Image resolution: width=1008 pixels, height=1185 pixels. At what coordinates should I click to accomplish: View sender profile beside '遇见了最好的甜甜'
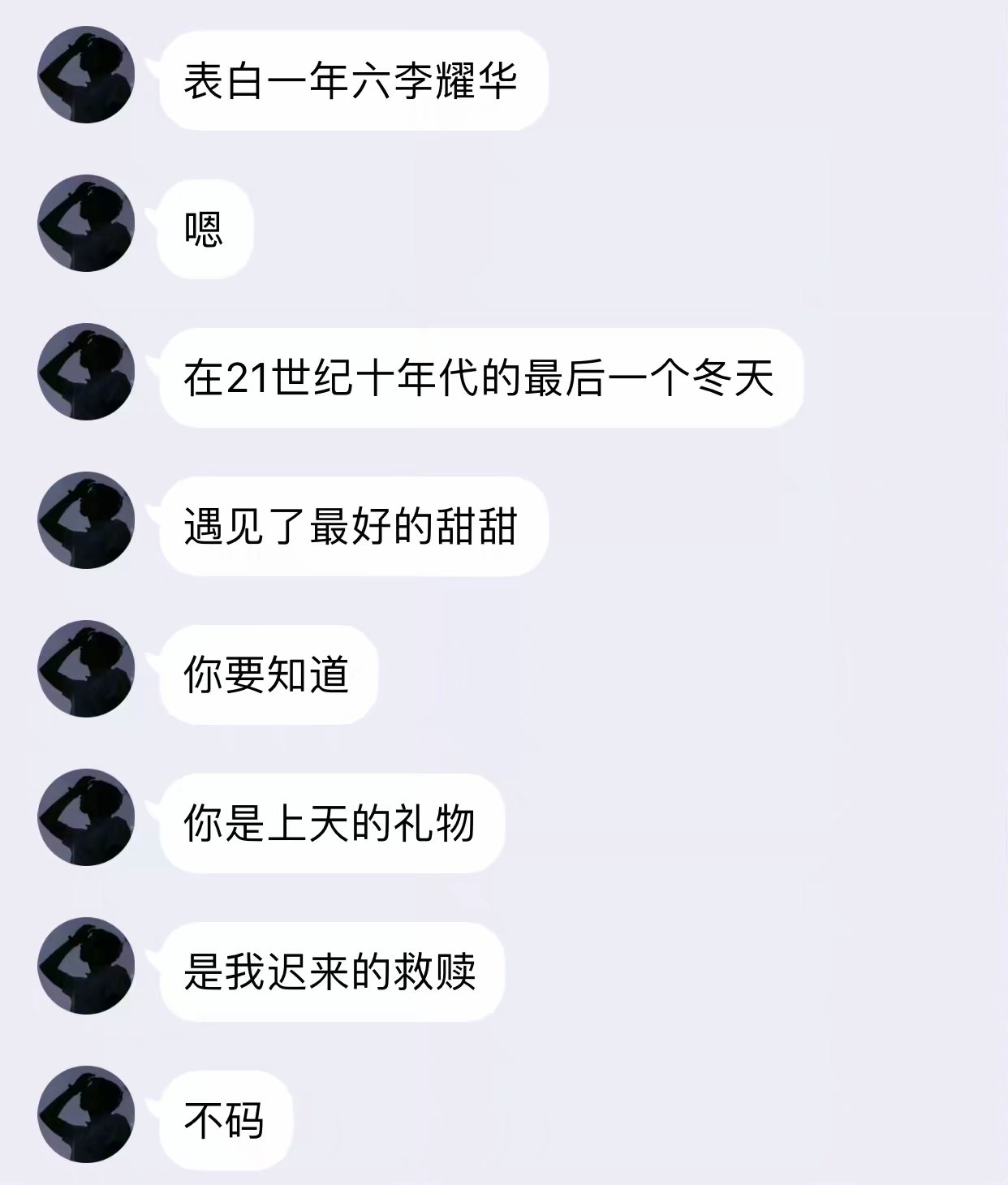click(x=86, y=521)
